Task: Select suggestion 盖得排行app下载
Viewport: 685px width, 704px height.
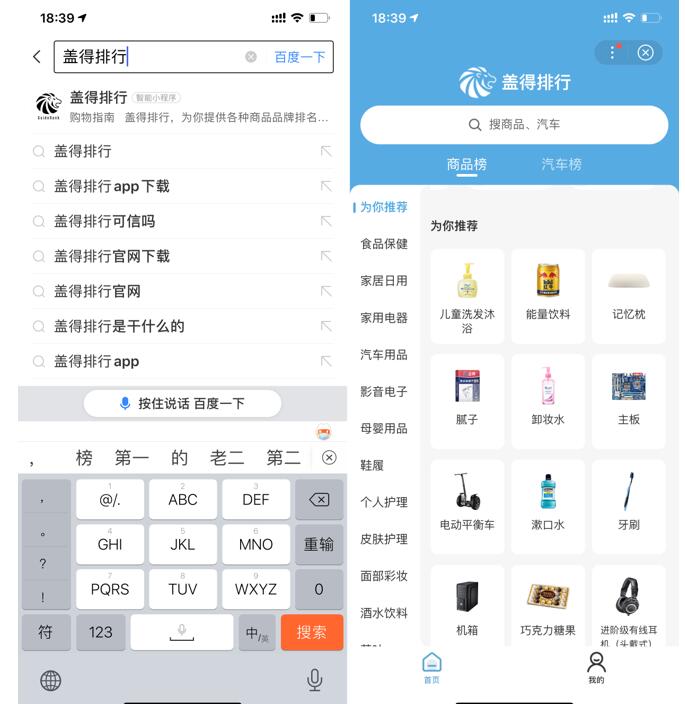Action: click(112, 186)
